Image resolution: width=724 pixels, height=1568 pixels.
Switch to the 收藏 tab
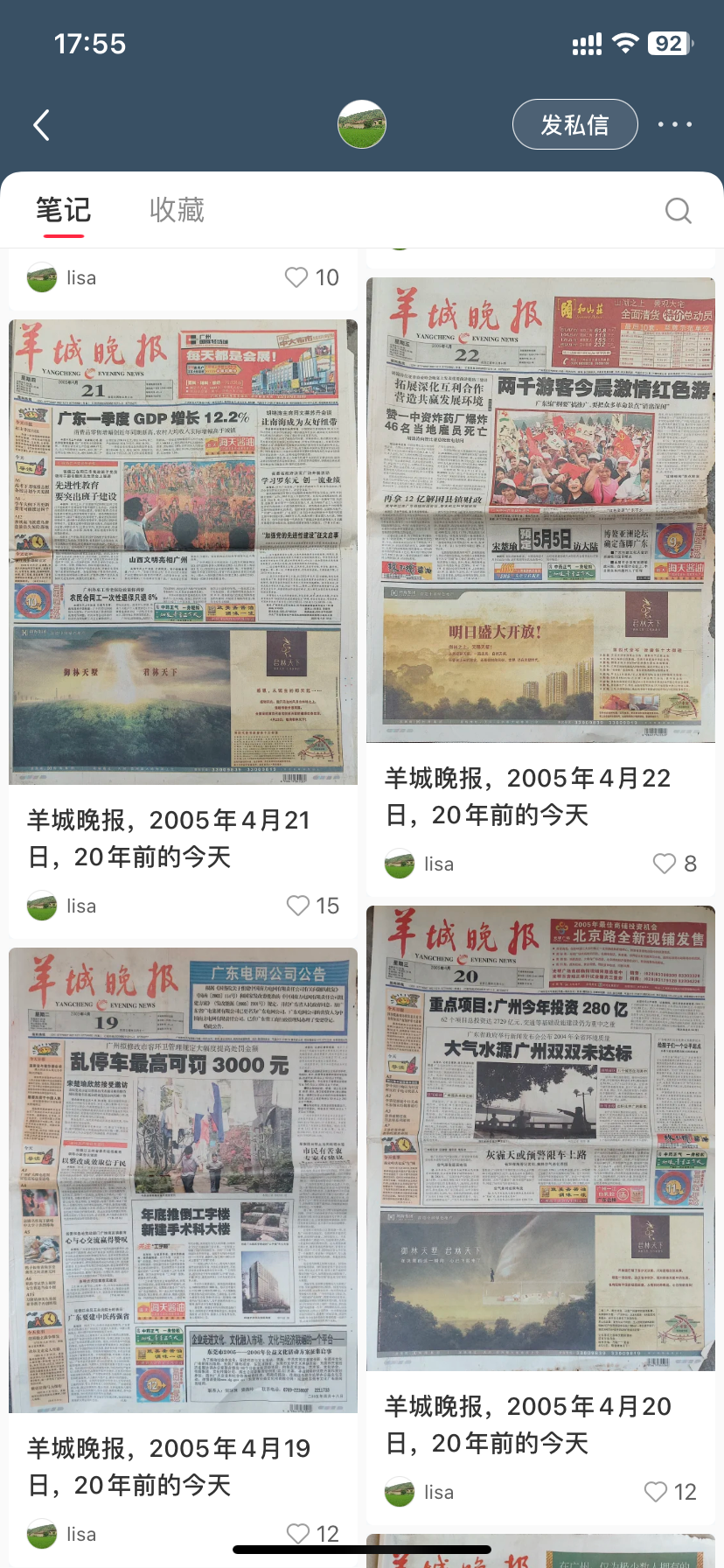177,210
